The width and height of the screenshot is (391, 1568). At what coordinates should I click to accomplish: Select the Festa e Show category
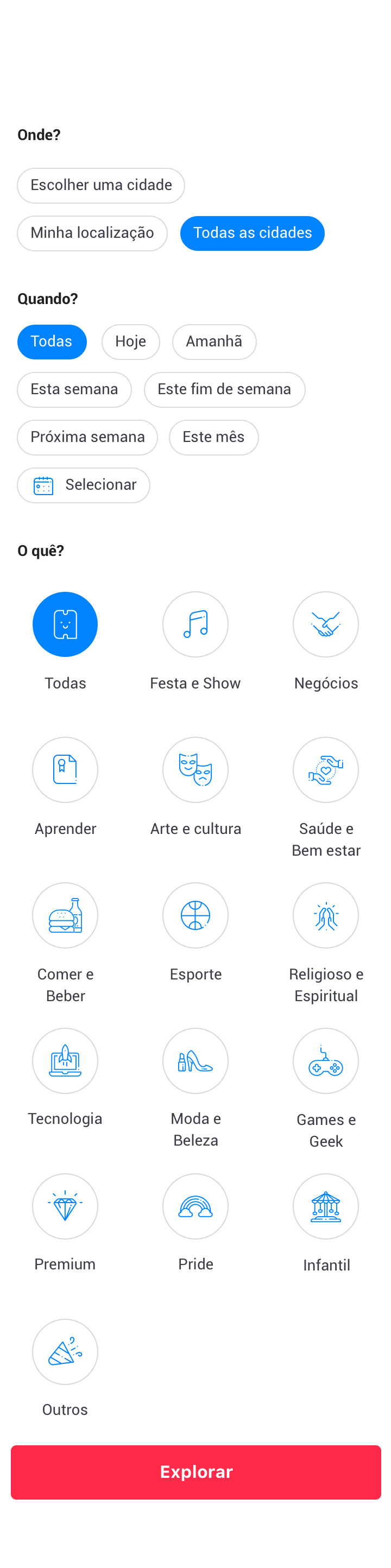pyautogui.click(x=195, y=624)
